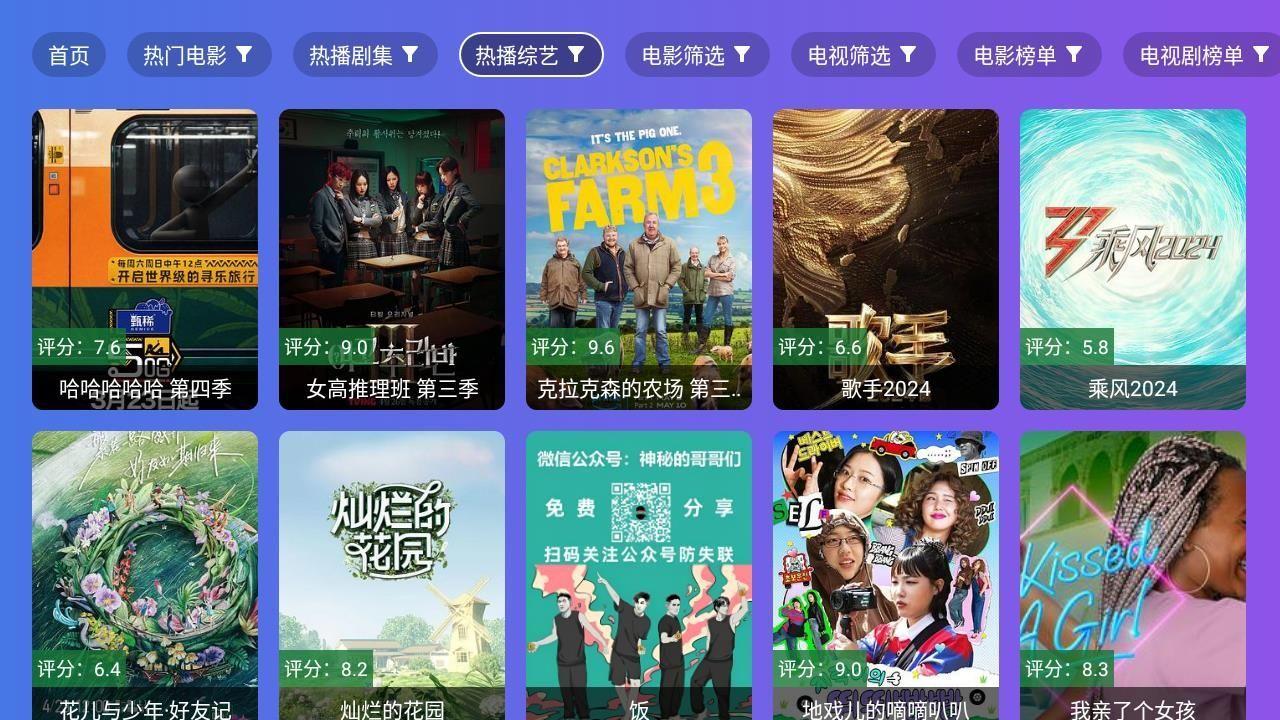
Task: Select the 乘风2024 show card
Action: tap(1133, 259)
